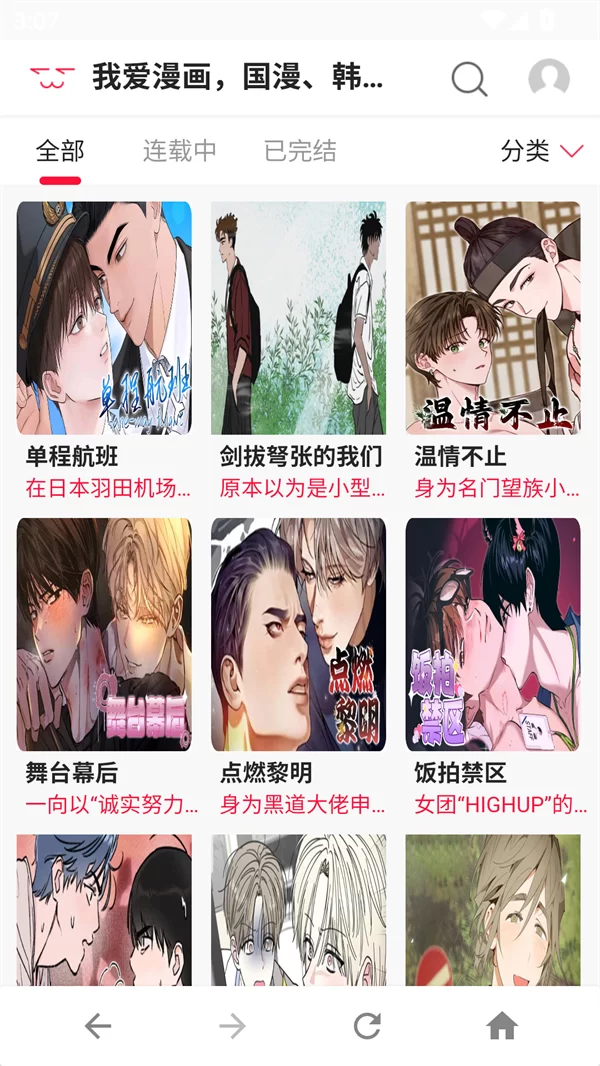Expand the 分类 category dropdown
Viewport: 600px width, 1066px height.
tap(541, 151)
